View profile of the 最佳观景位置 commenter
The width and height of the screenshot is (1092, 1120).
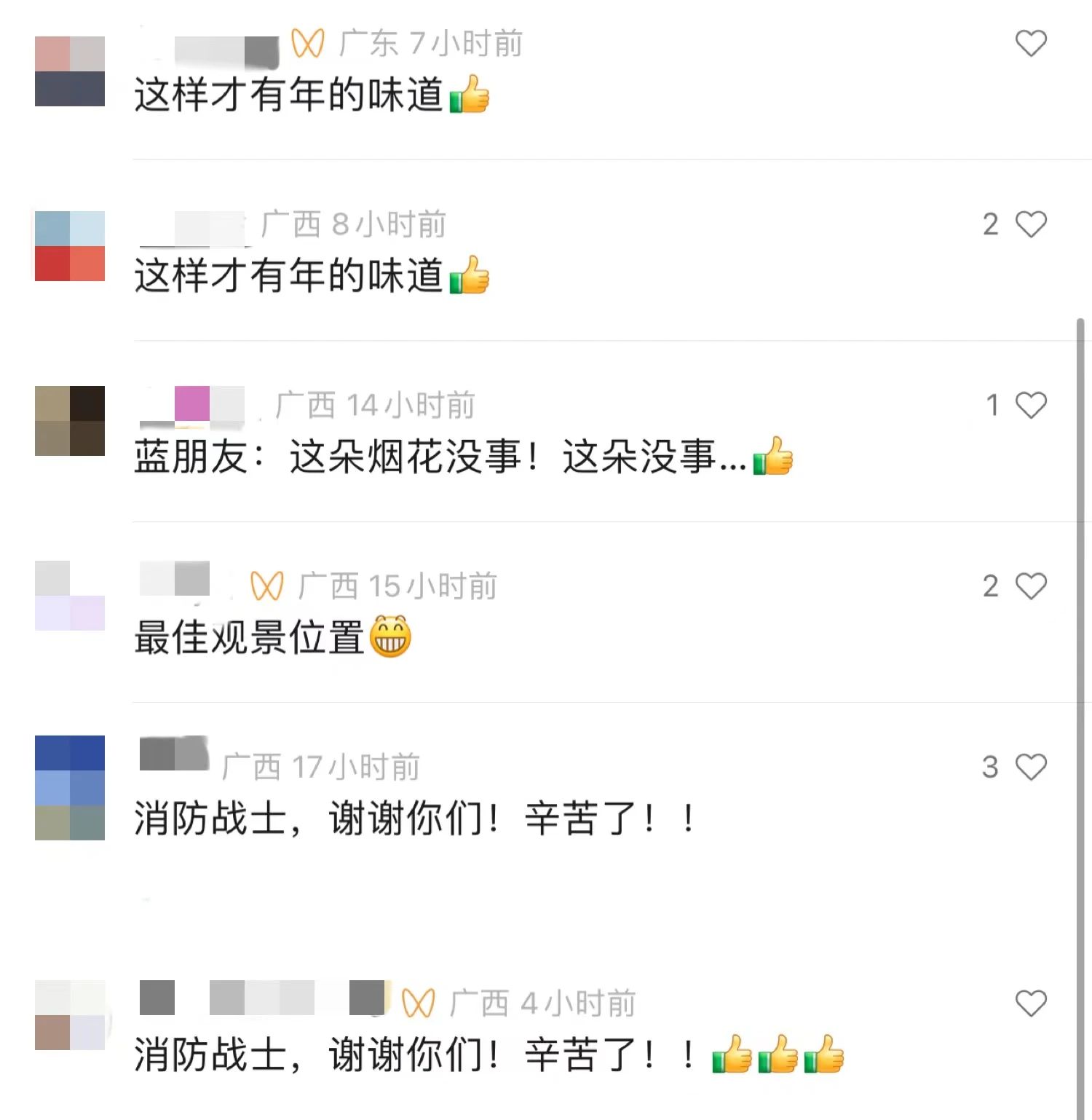[x=70, y=596]
